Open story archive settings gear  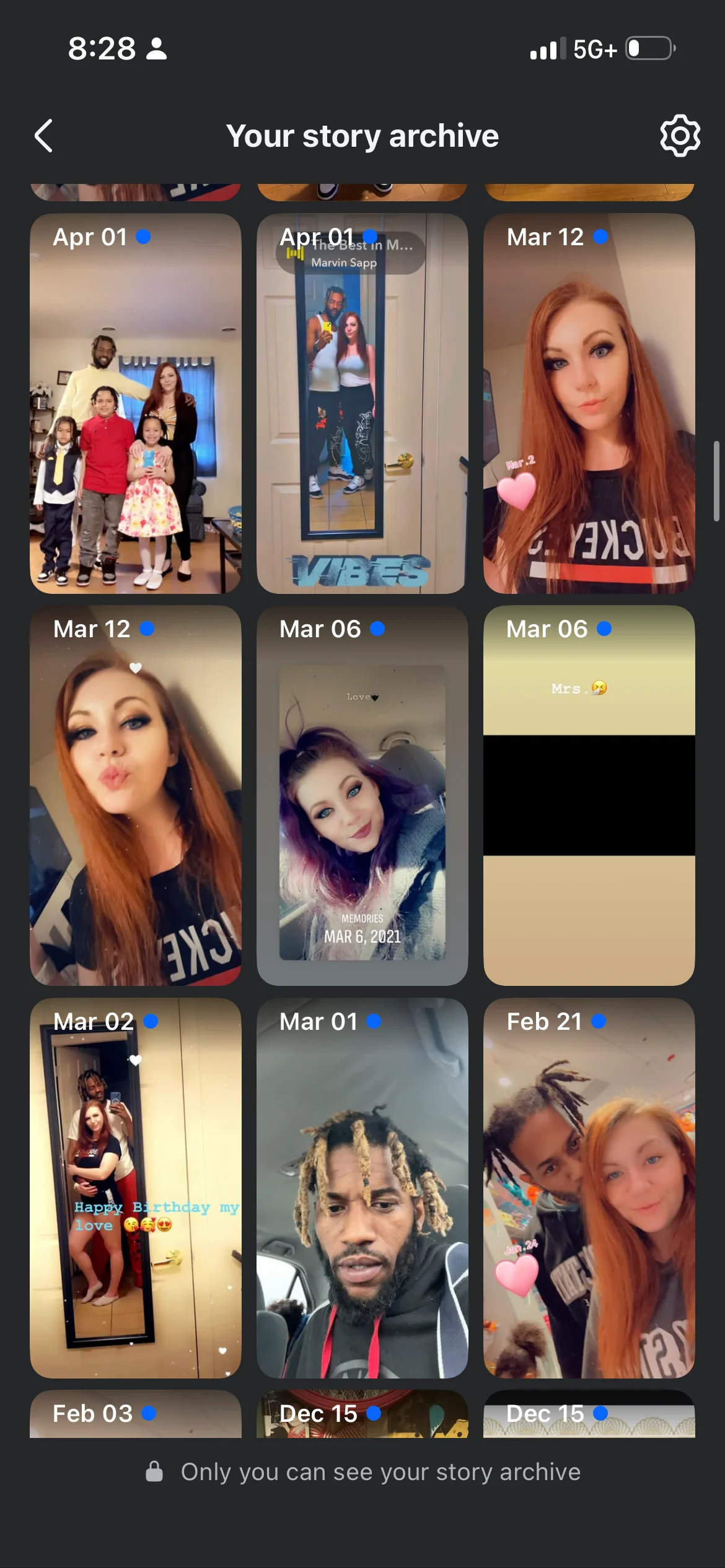(x=680, y=136)
